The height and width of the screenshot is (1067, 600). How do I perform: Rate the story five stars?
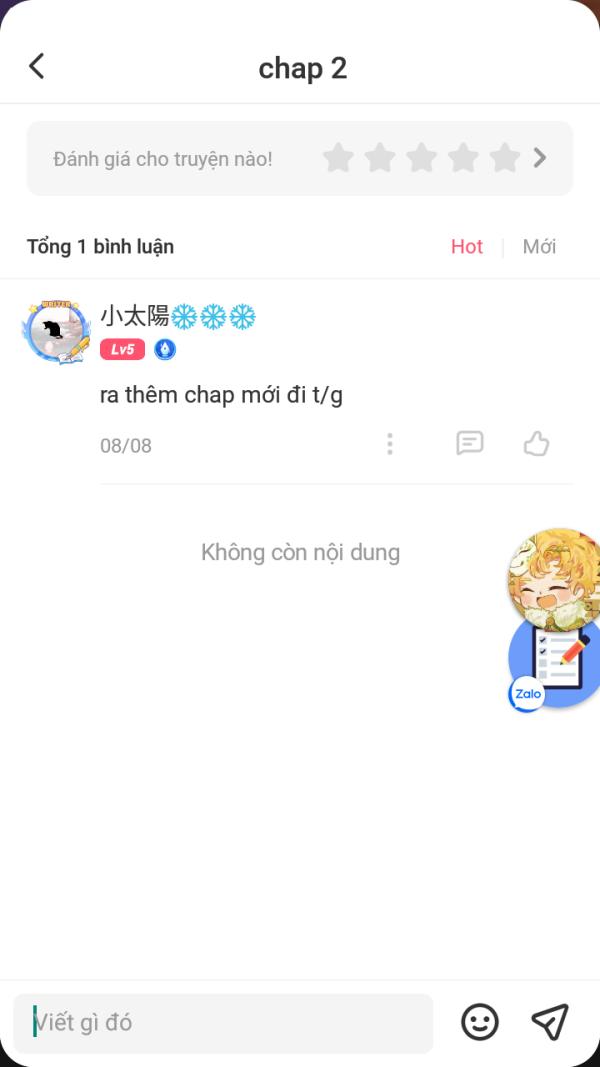click(x=505, y=158)
